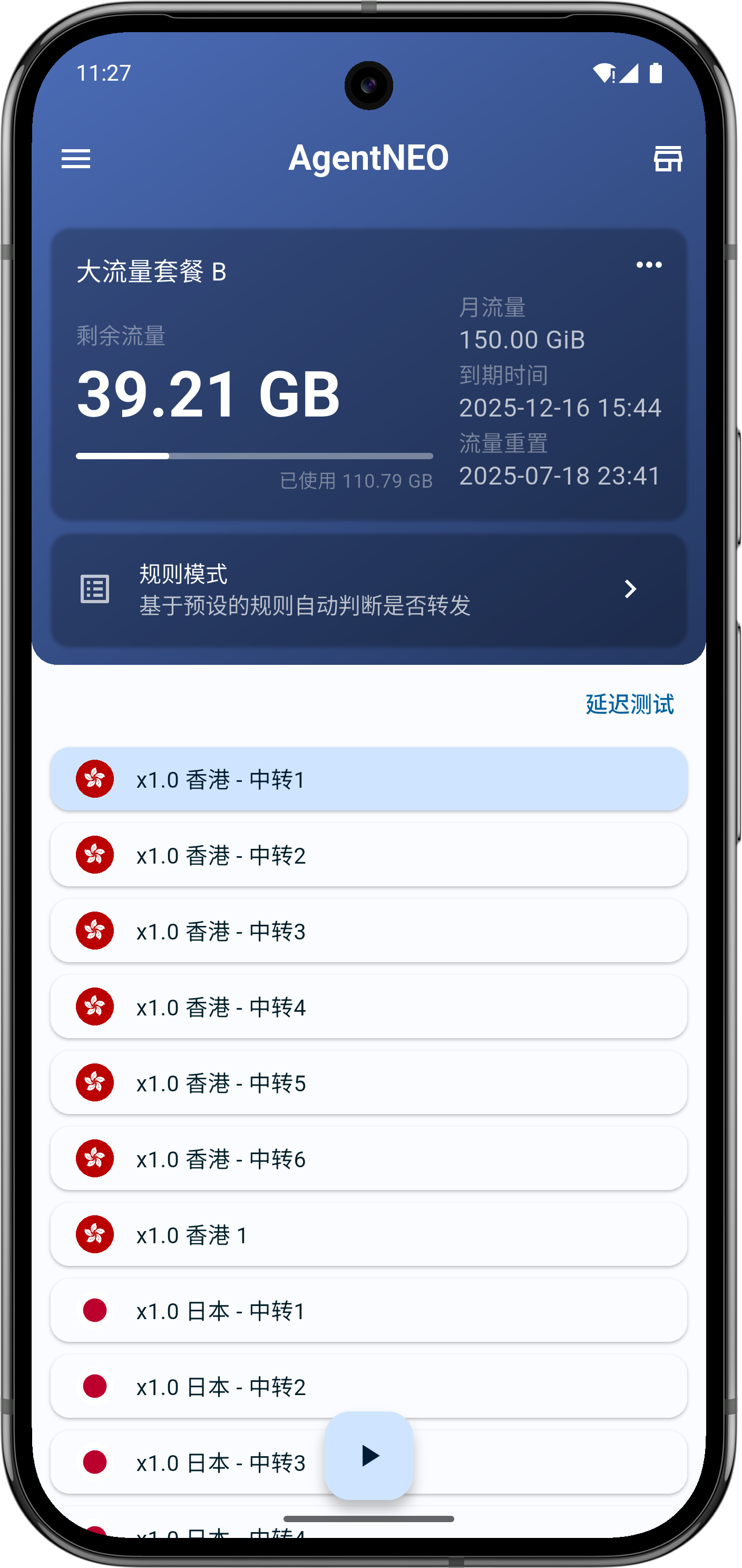Image resolution: width=742 pixels, height=1568 pixels.
Task: Select node x1.0 香港 - 中转6
Action: [x=368, y=1159]
